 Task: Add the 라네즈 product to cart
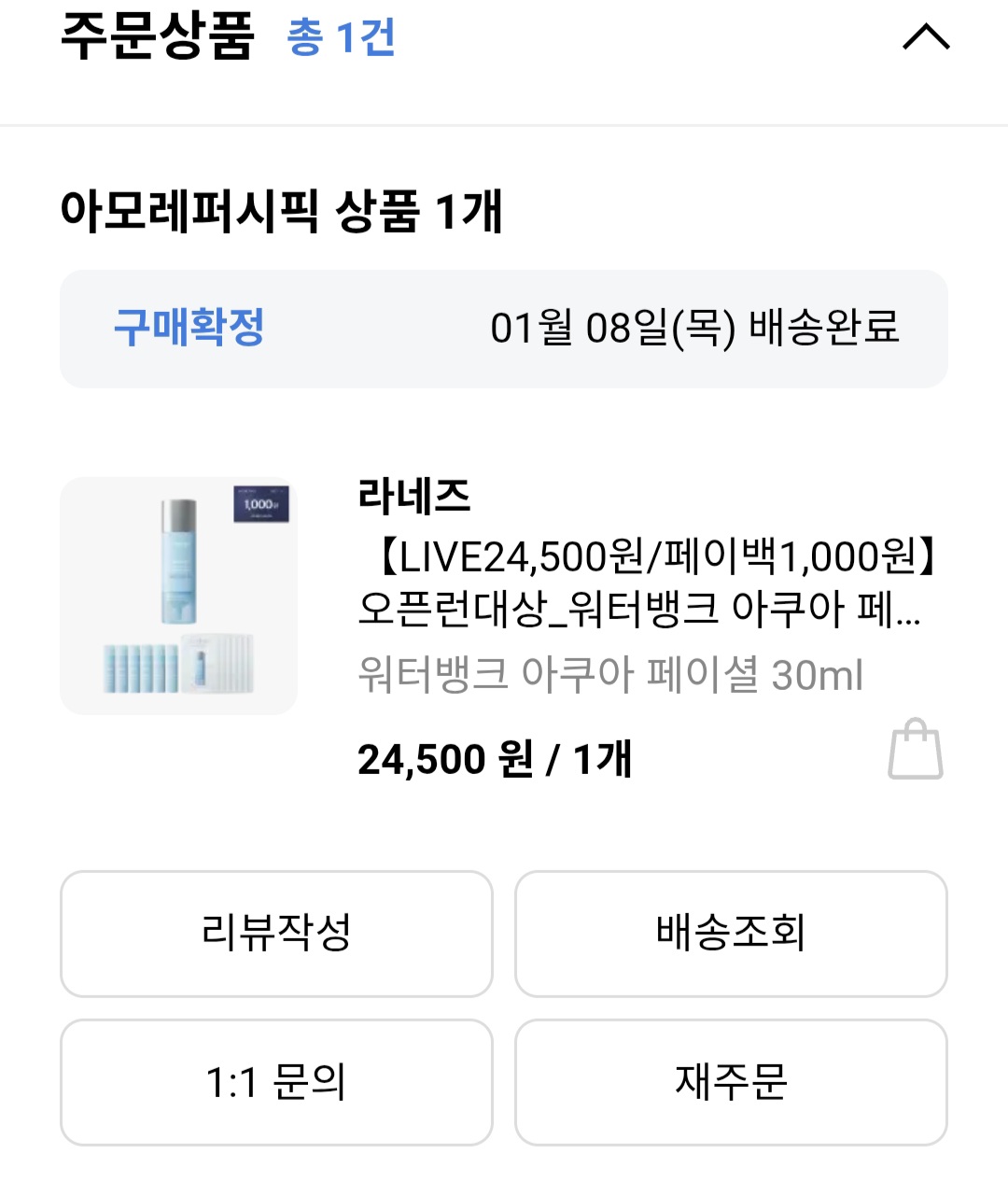(x=915, y=749)
